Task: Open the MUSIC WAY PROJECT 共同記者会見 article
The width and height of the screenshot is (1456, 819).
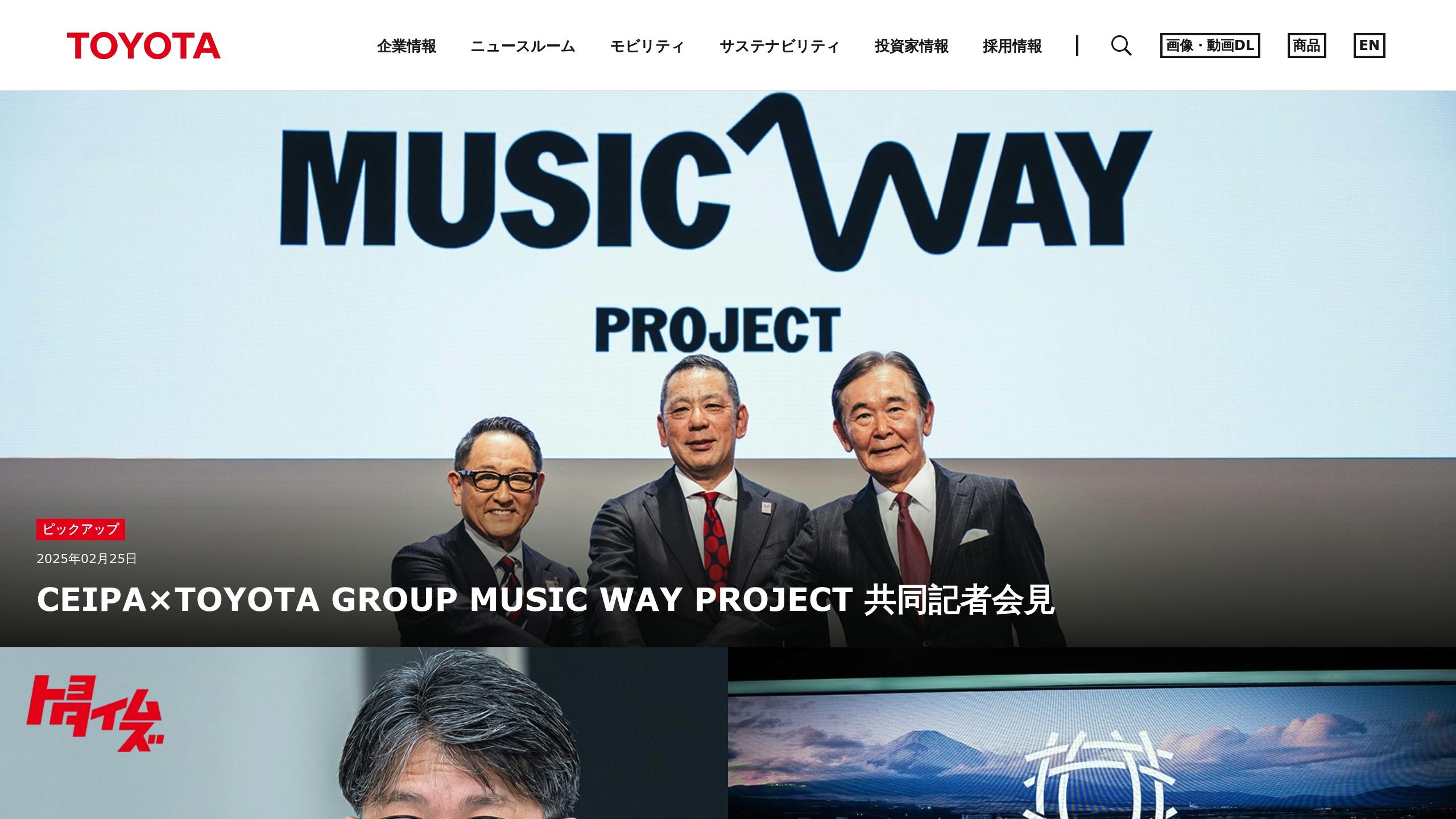Action: pos(545,599)
